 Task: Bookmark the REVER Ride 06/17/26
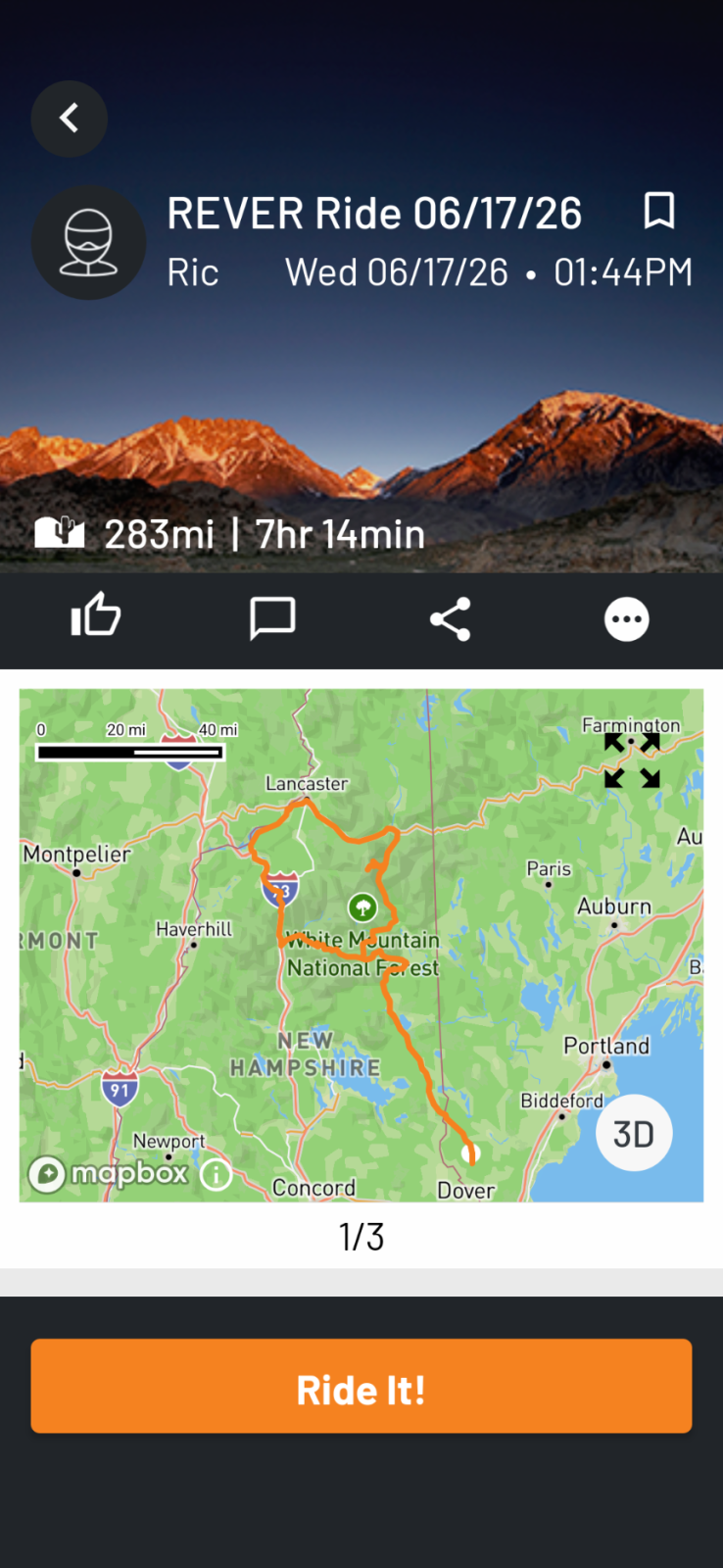(x=659, y=211)
